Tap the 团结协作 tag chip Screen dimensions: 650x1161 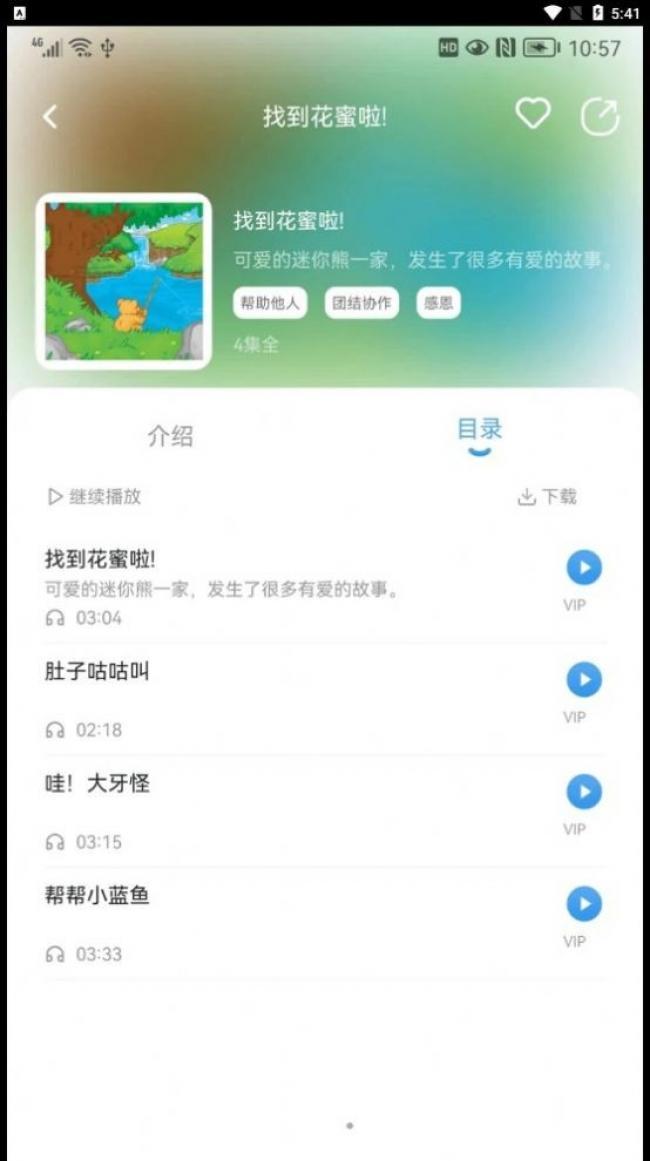coord(361,304)
